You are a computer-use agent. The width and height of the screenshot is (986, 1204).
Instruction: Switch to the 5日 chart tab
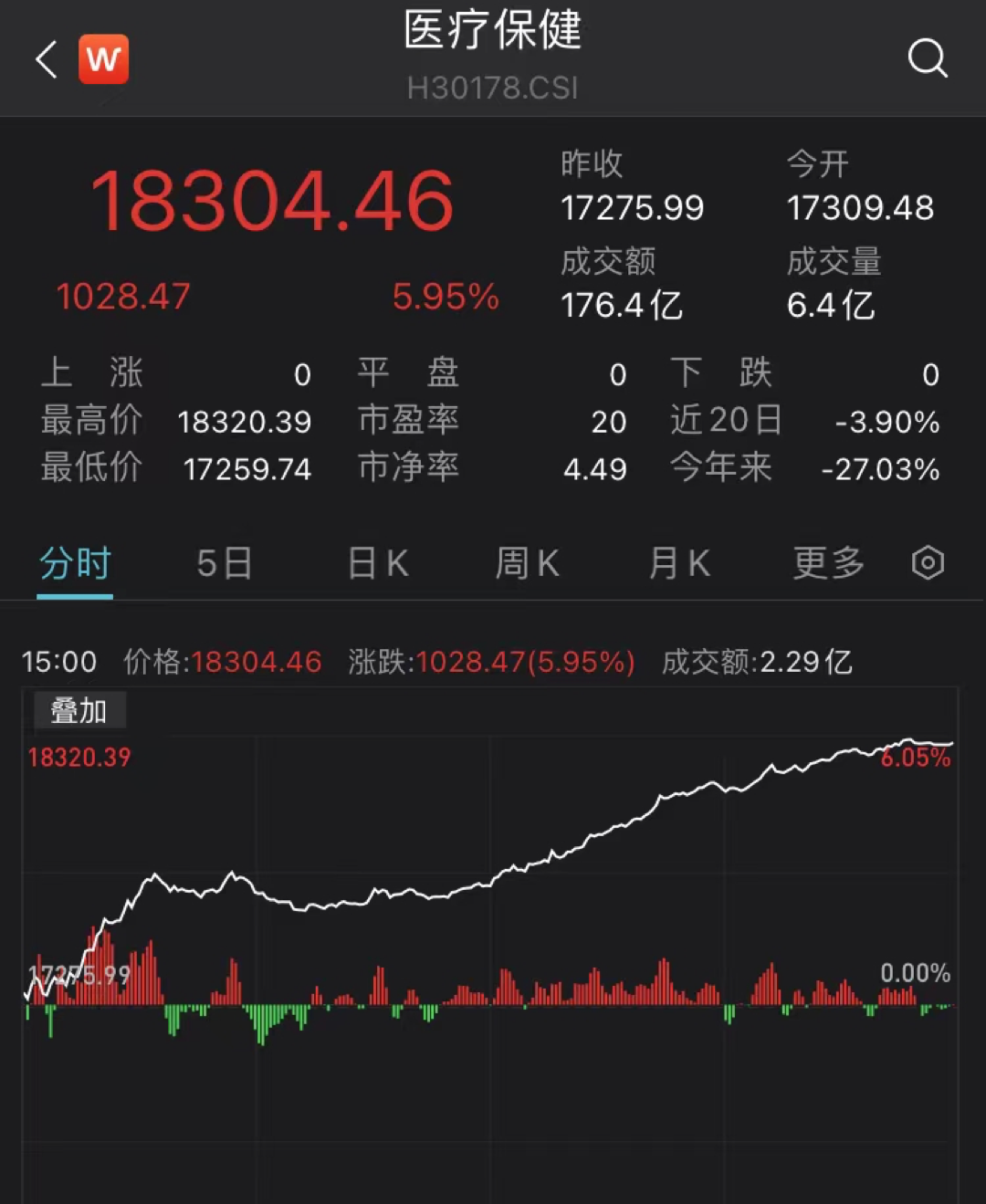[225, 564]
